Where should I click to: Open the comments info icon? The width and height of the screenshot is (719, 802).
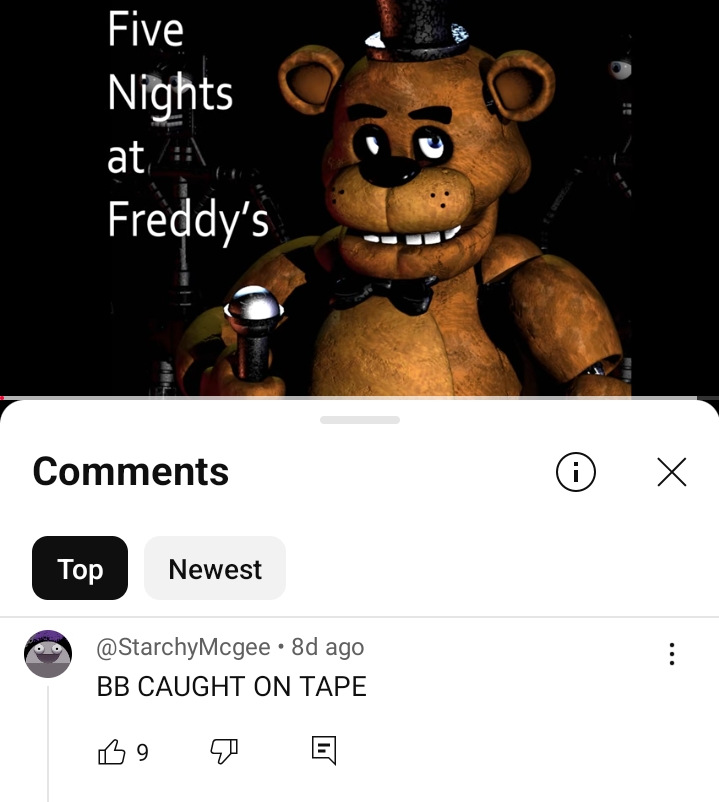pyautogui.click(x=575, y=472)
